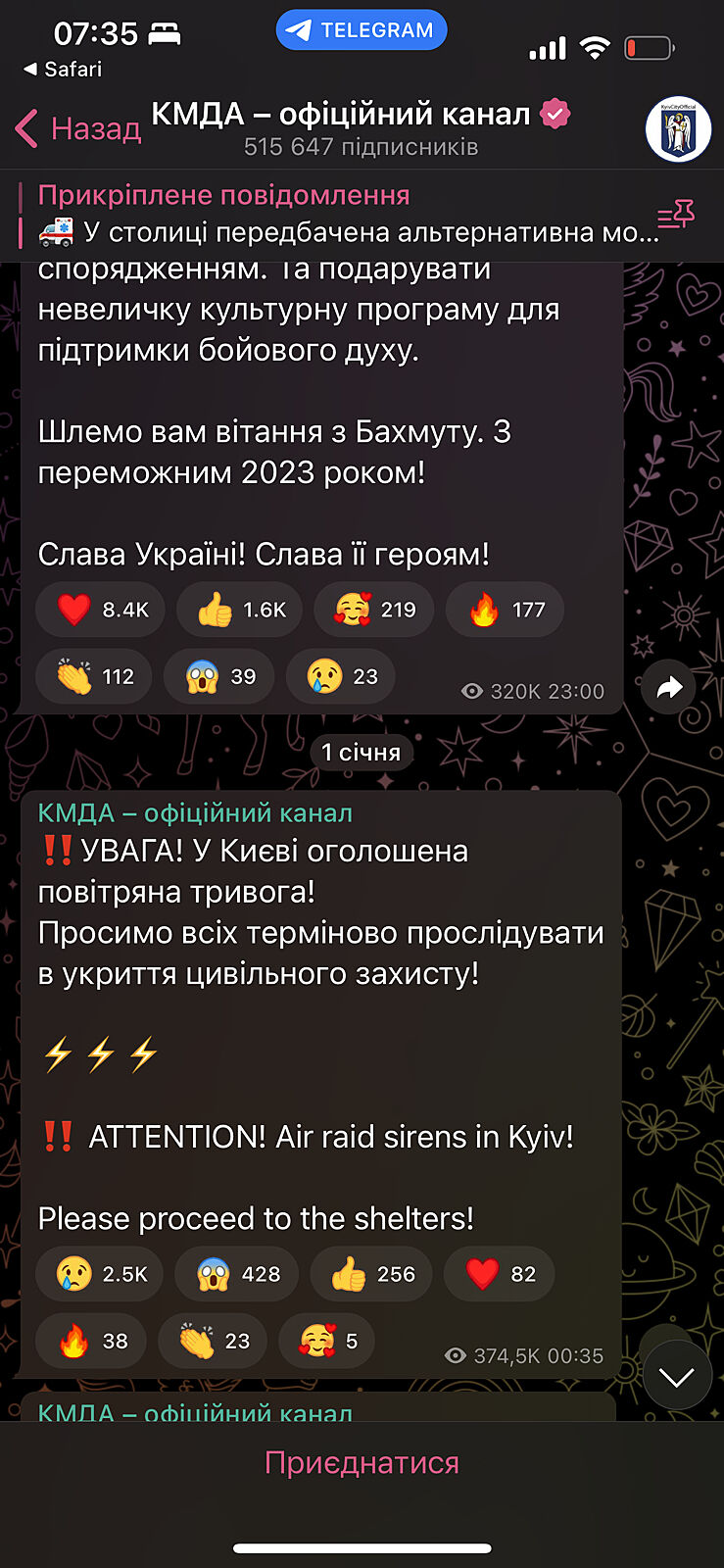Join the channel via Приєднатися
724x1568 pixels.
tap(362, 1463)
